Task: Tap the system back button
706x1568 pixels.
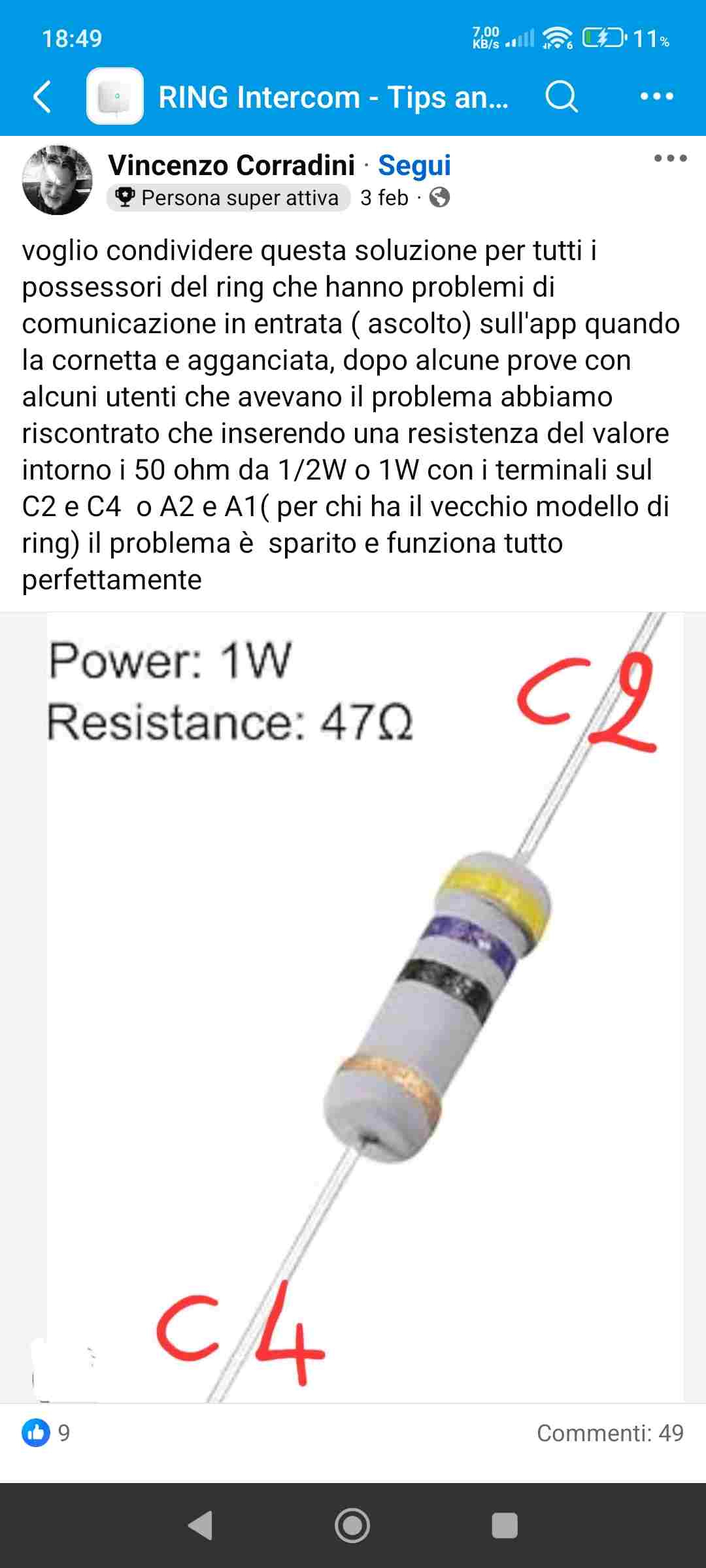Action: pos(200,1526)
